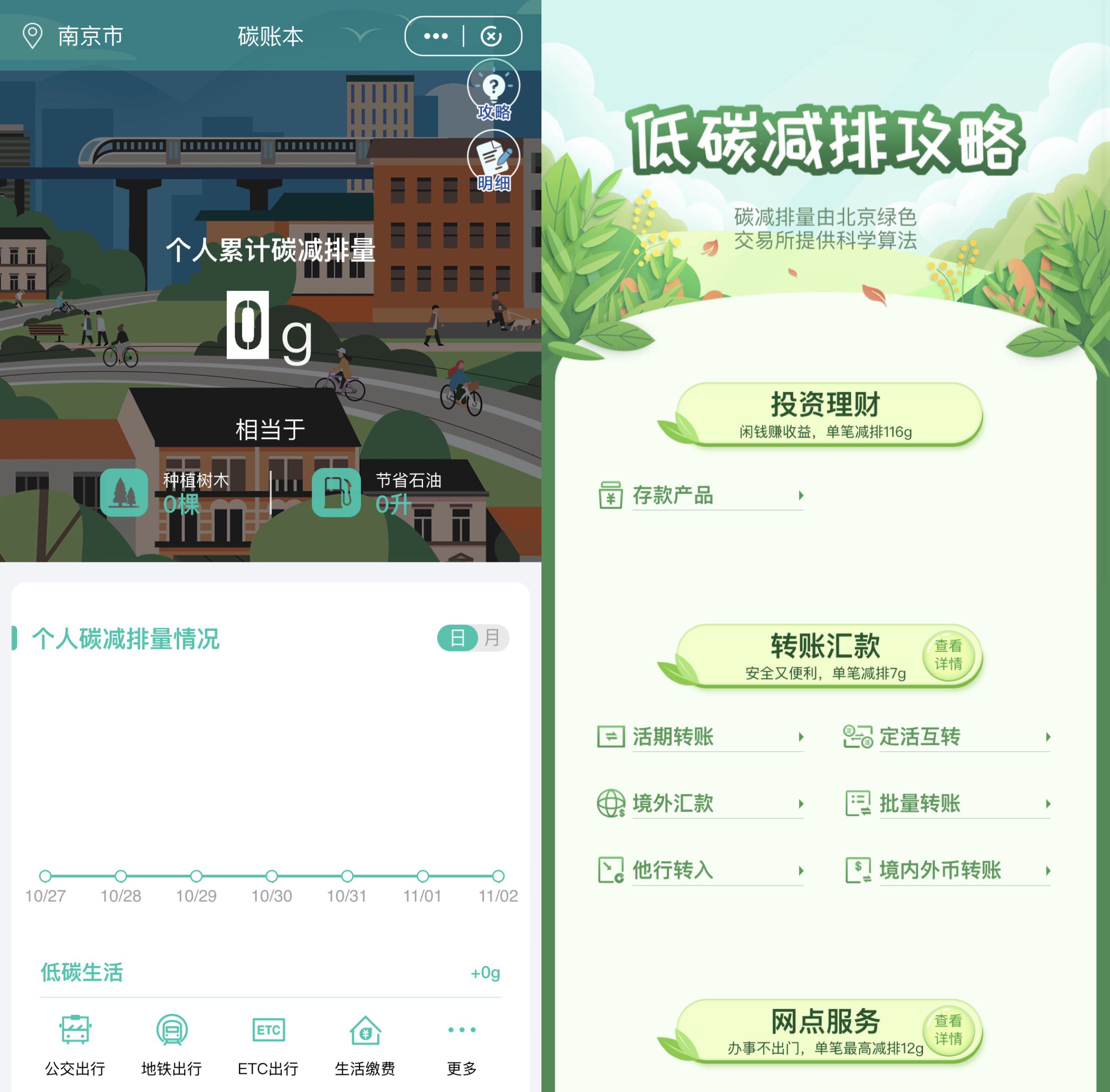Open 境外汇款 overseas remittance
1110x1092 pixels.
pyautogui.click(x=701, y=803)
